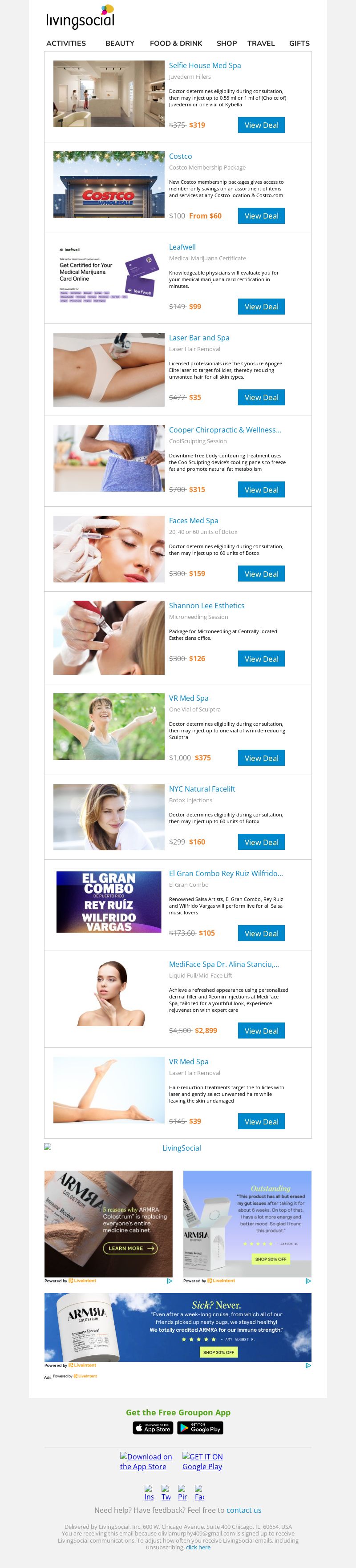This screenshot has width=356, height=1568.
Task: Get it on Google Play badge
Action: click(x=200, y=1427)
